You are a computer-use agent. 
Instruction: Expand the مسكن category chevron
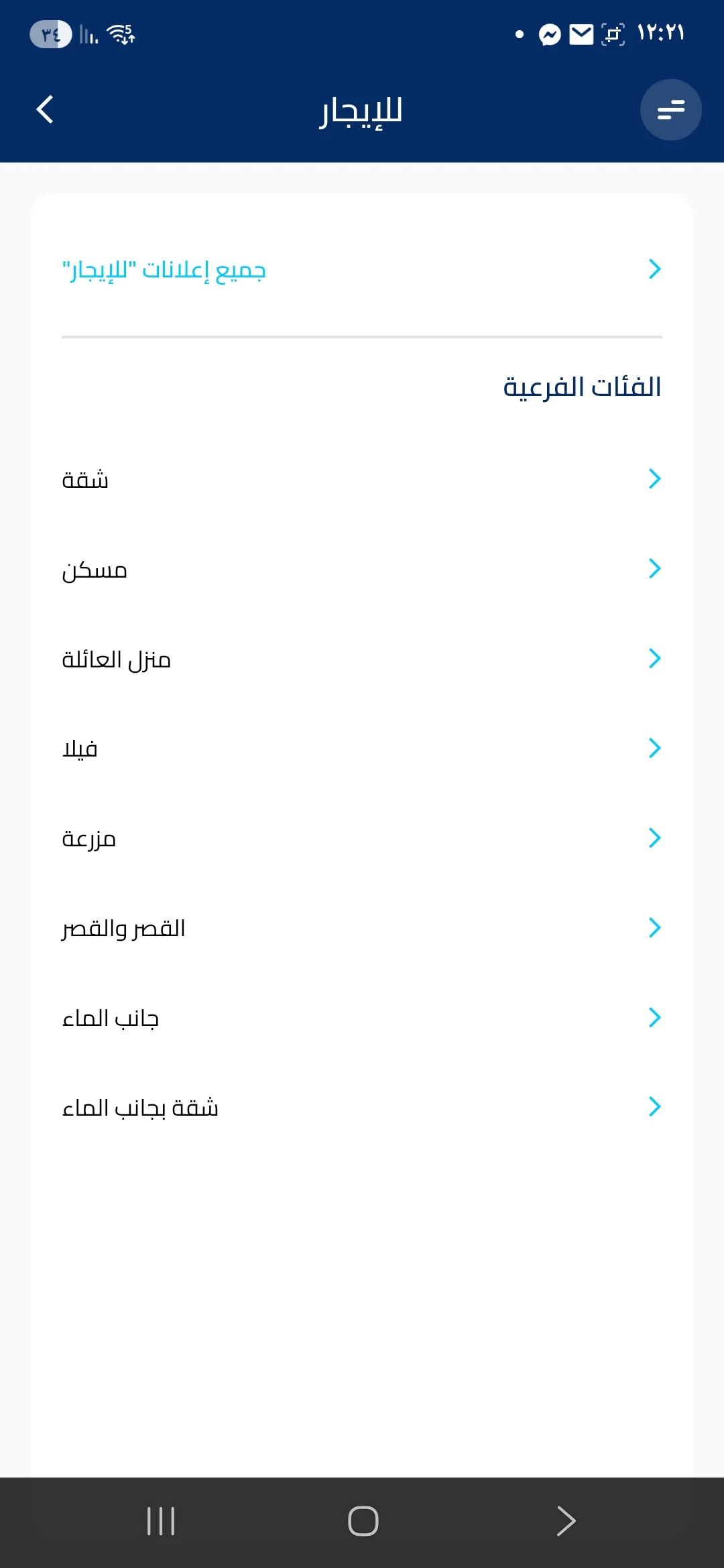point(654,568)
